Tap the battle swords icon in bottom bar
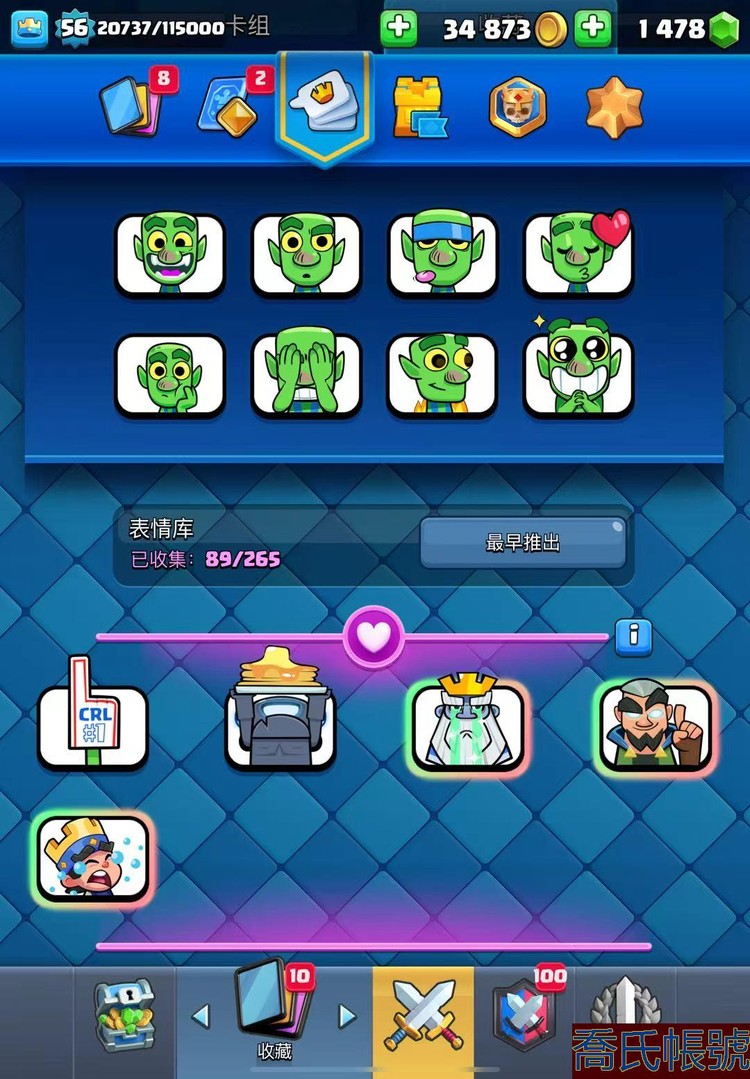Screen dimensions: 750x1079 pyautogui.click(x=424, y=1012)
